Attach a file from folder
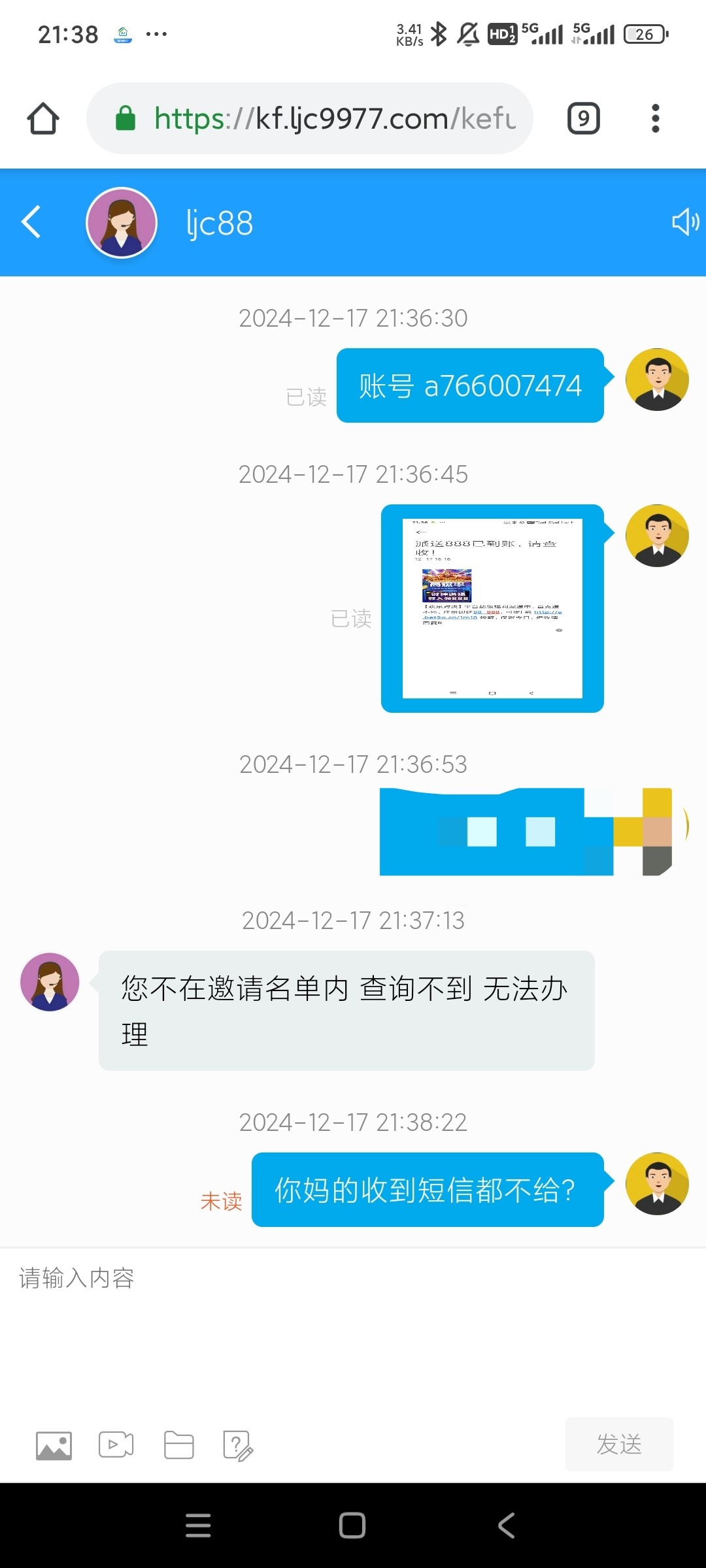706x1568 pixels. tap(178, 1445)
